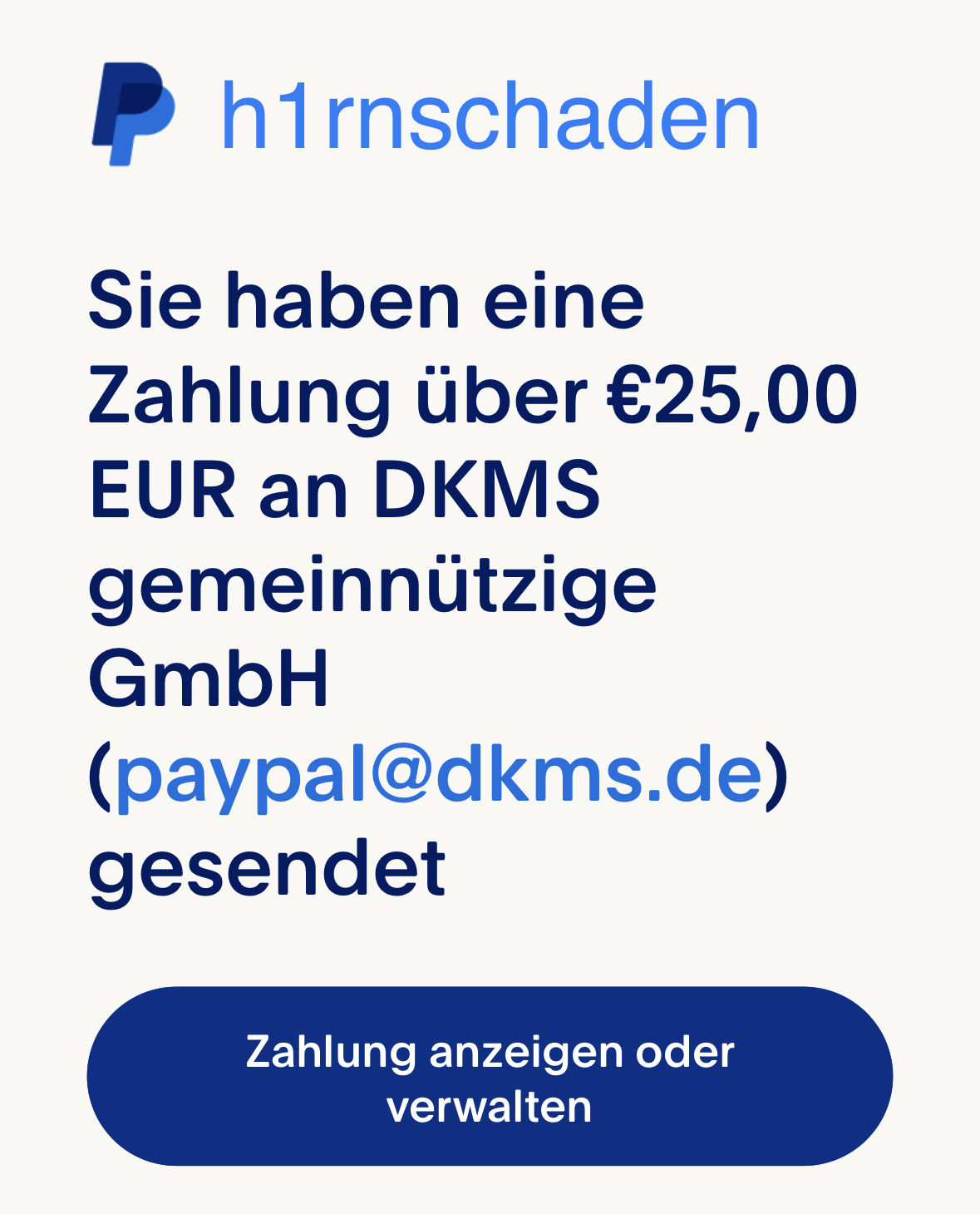Open the paypal@dkms.de email link
Image resolution: width=980 pixels, height=1214 pixels.
tap(439, 775)
